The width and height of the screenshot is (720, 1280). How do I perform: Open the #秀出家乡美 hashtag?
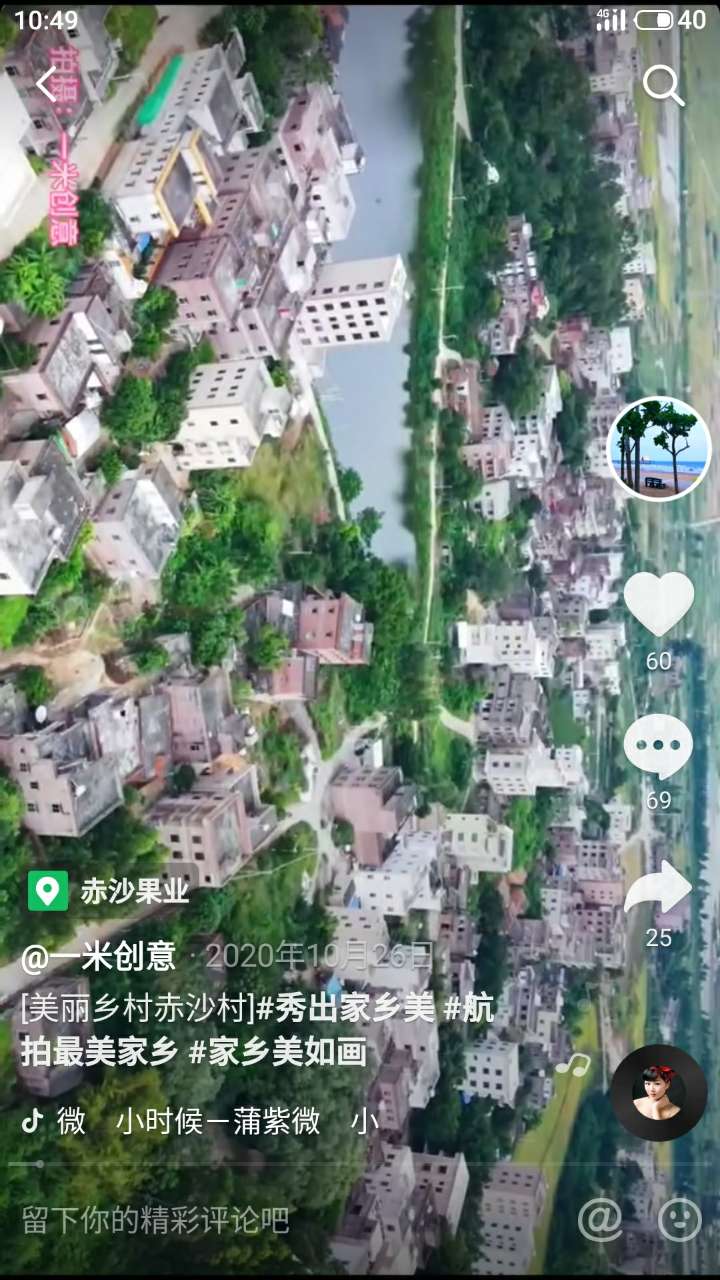tap(345, 1009)
